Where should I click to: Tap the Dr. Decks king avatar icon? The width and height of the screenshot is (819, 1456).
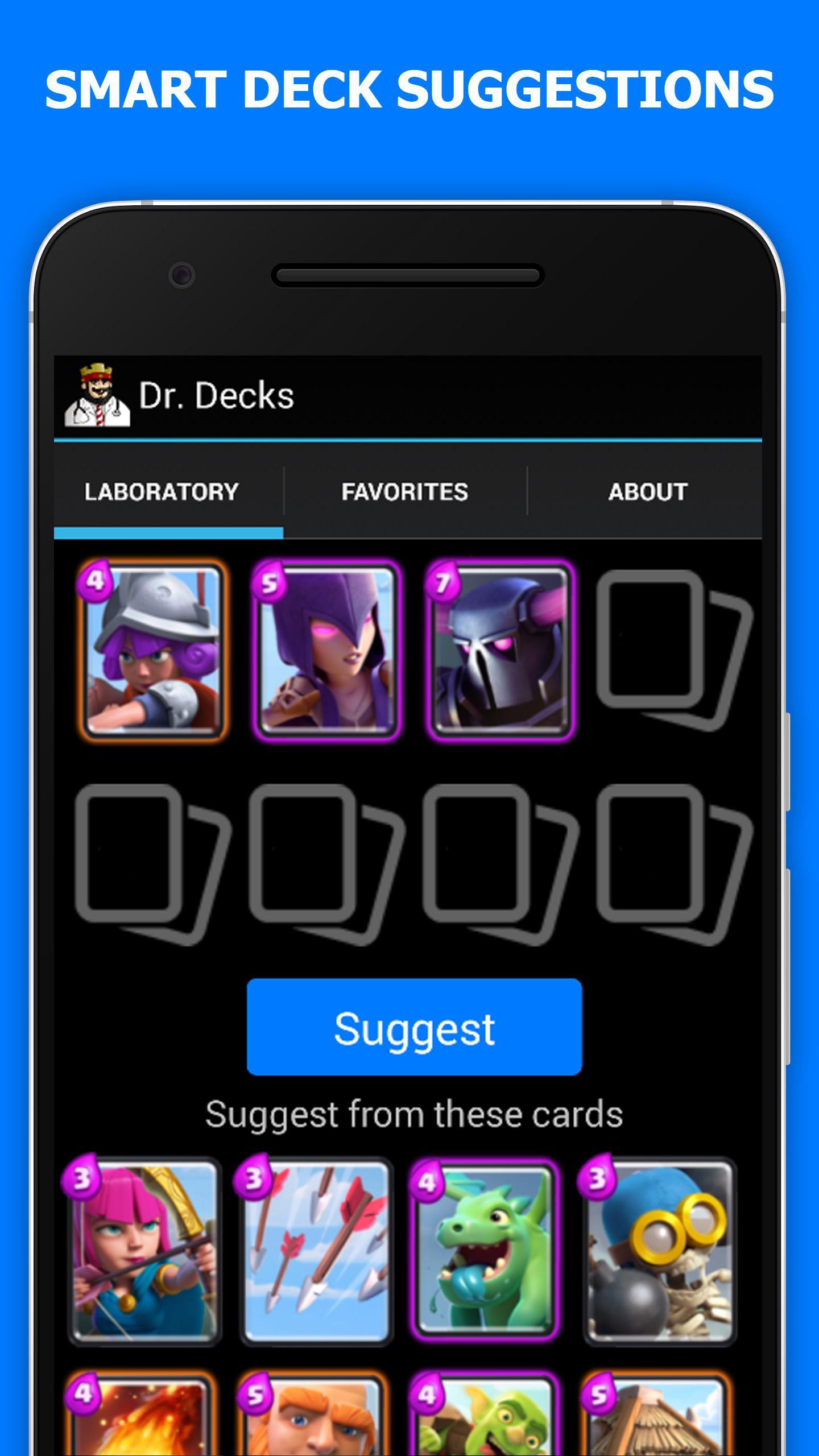[98, 397]
